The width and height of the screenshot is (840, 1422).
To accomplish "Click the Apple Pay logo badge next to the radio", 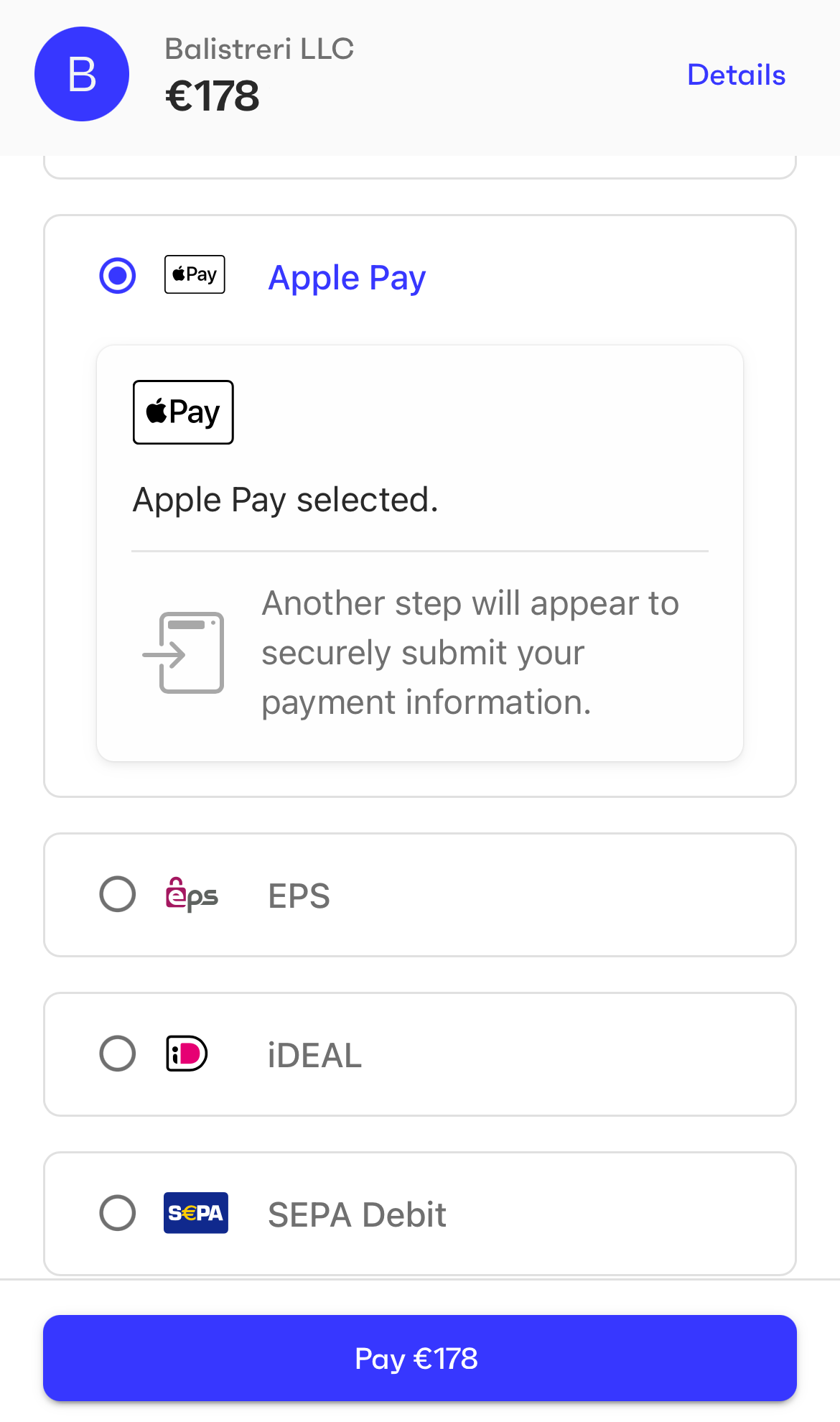I will coord(194,274).
